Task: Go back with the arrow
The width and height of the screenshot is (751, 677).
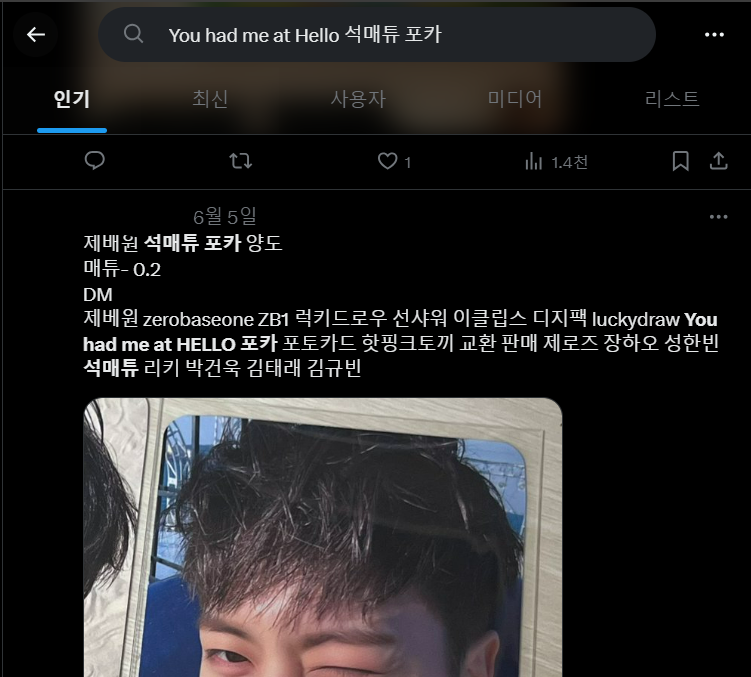Action: tap(36, 34)
